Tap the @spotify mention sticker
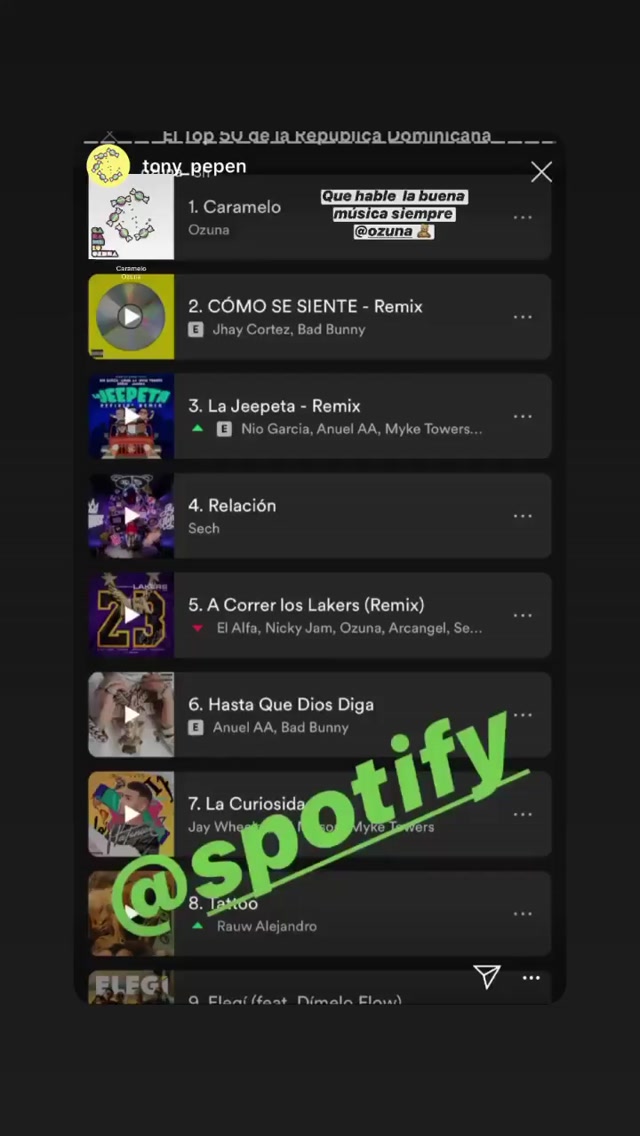This screenshot has height=1136, width=640. [x=320, y=820]
